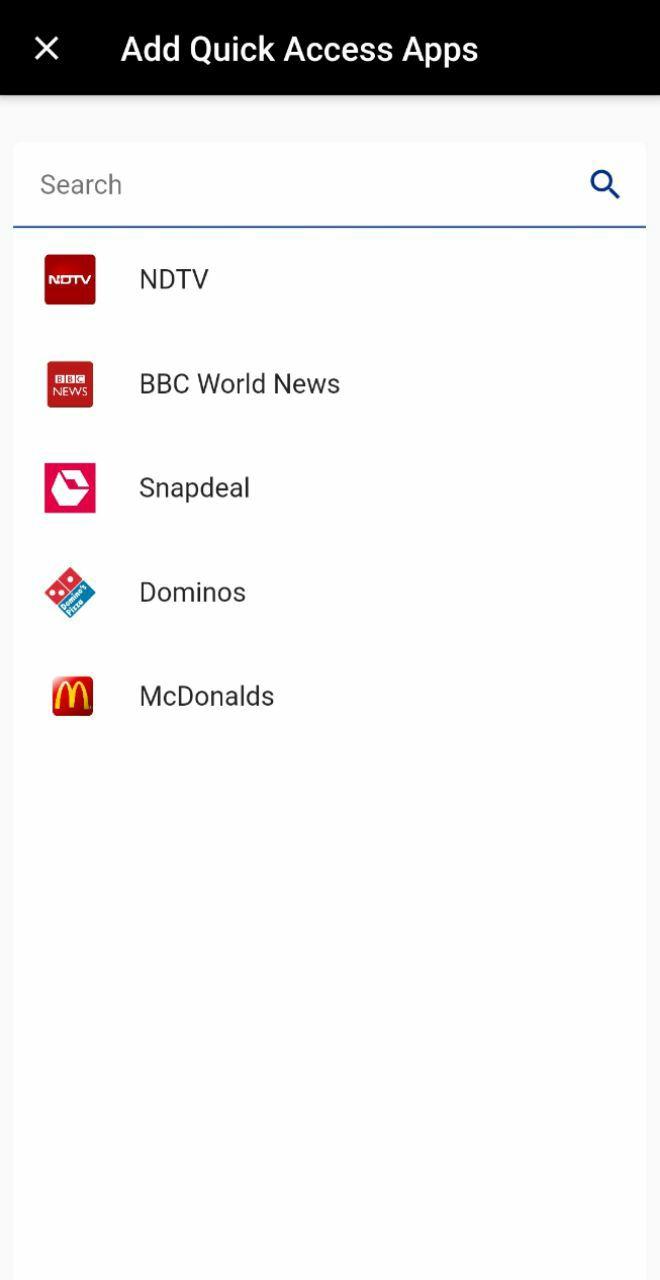Choose the Snapdeal app
This screenshot has height=1280, width=660.
330,488
